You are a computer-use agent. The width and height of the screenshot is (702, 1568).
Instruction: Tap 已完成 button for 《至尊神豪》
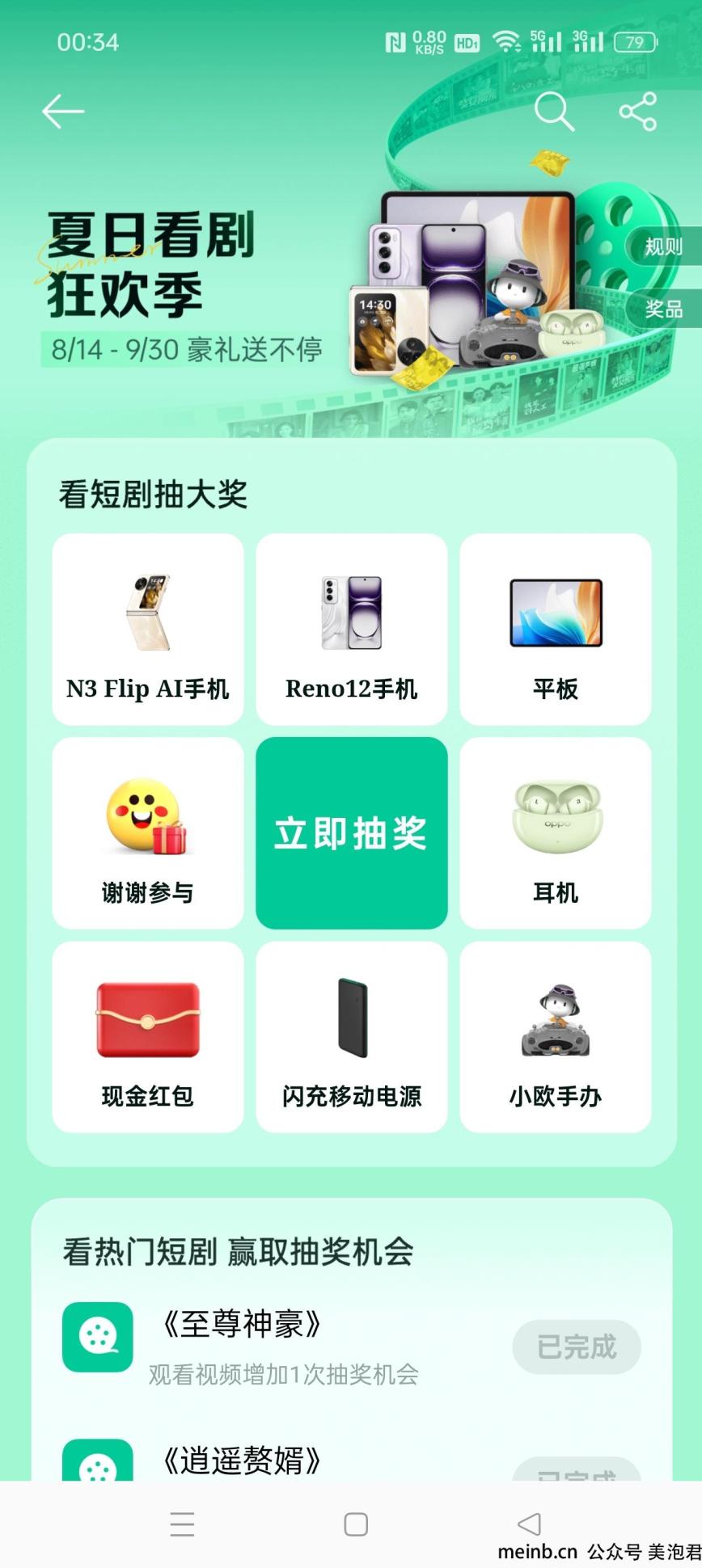[x=576, y=1347]
